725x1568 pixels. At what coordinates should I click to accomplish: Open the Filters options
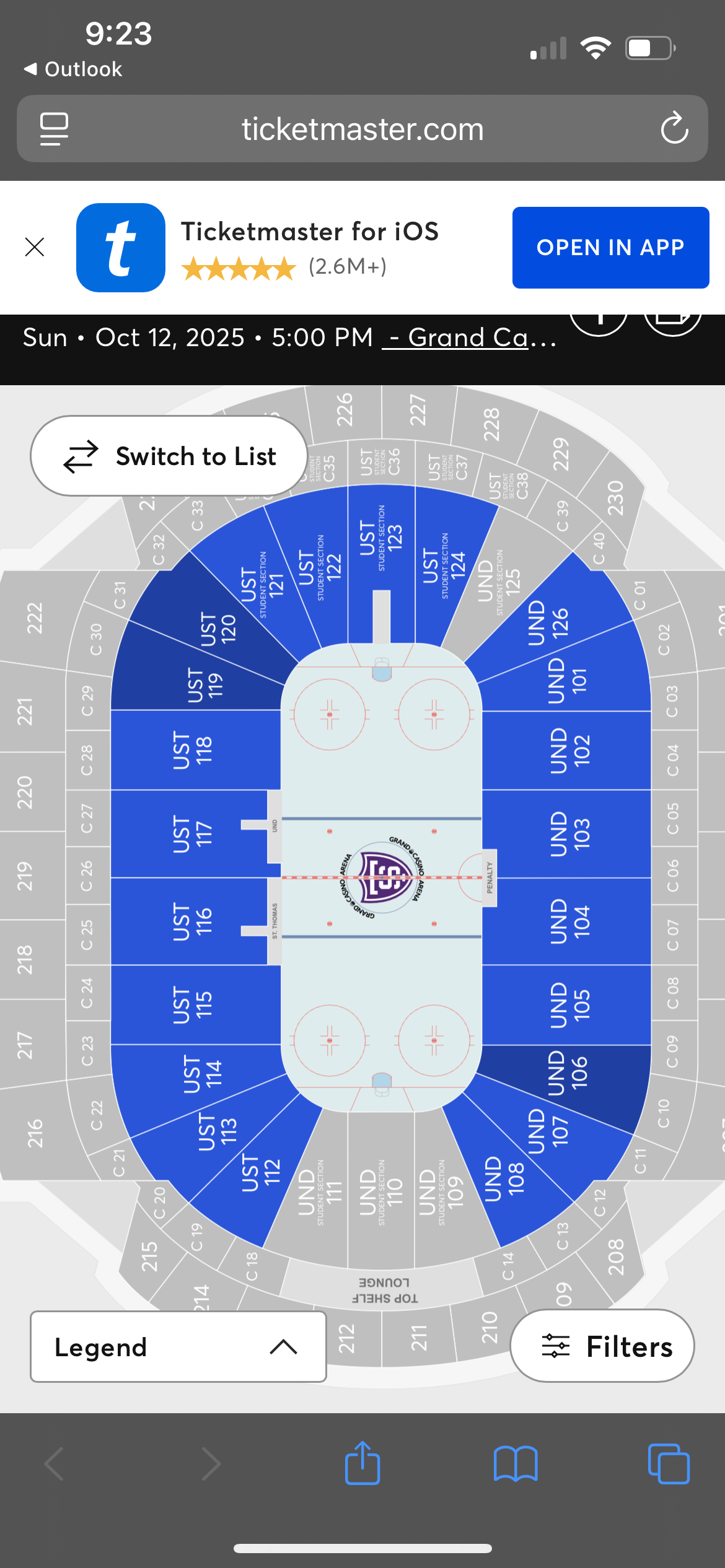602,1346
